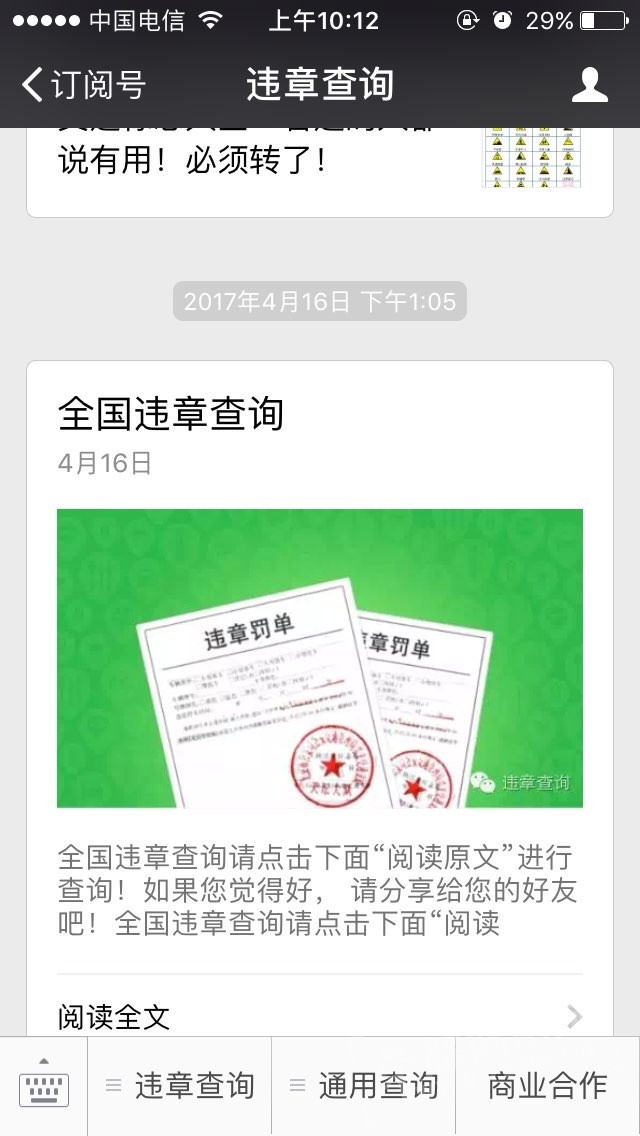Image resolution: width=640 pixels, height=1136 pixels.
Task: Select 商业合作 at the bottom
Action: pyautogui.click(x=547, y=1085)
